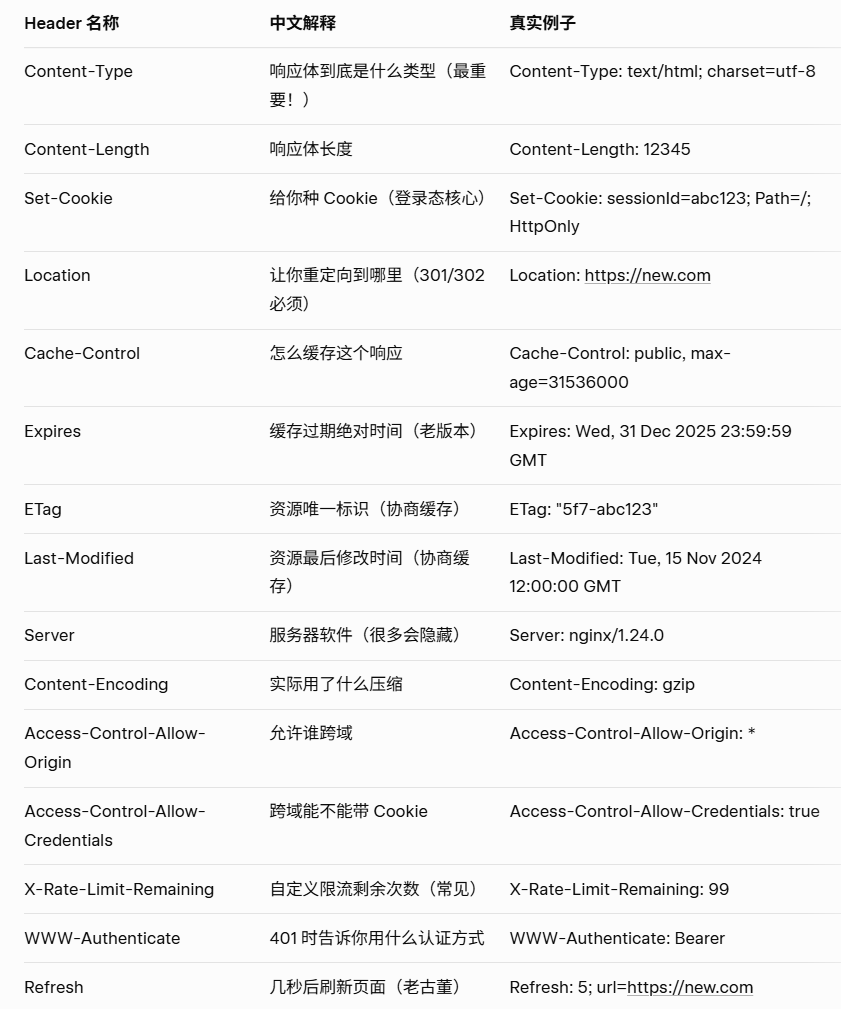This screenshot has height=1009, width=841.
Task: Open the https://new.com link in Location row
Action: 647,276
